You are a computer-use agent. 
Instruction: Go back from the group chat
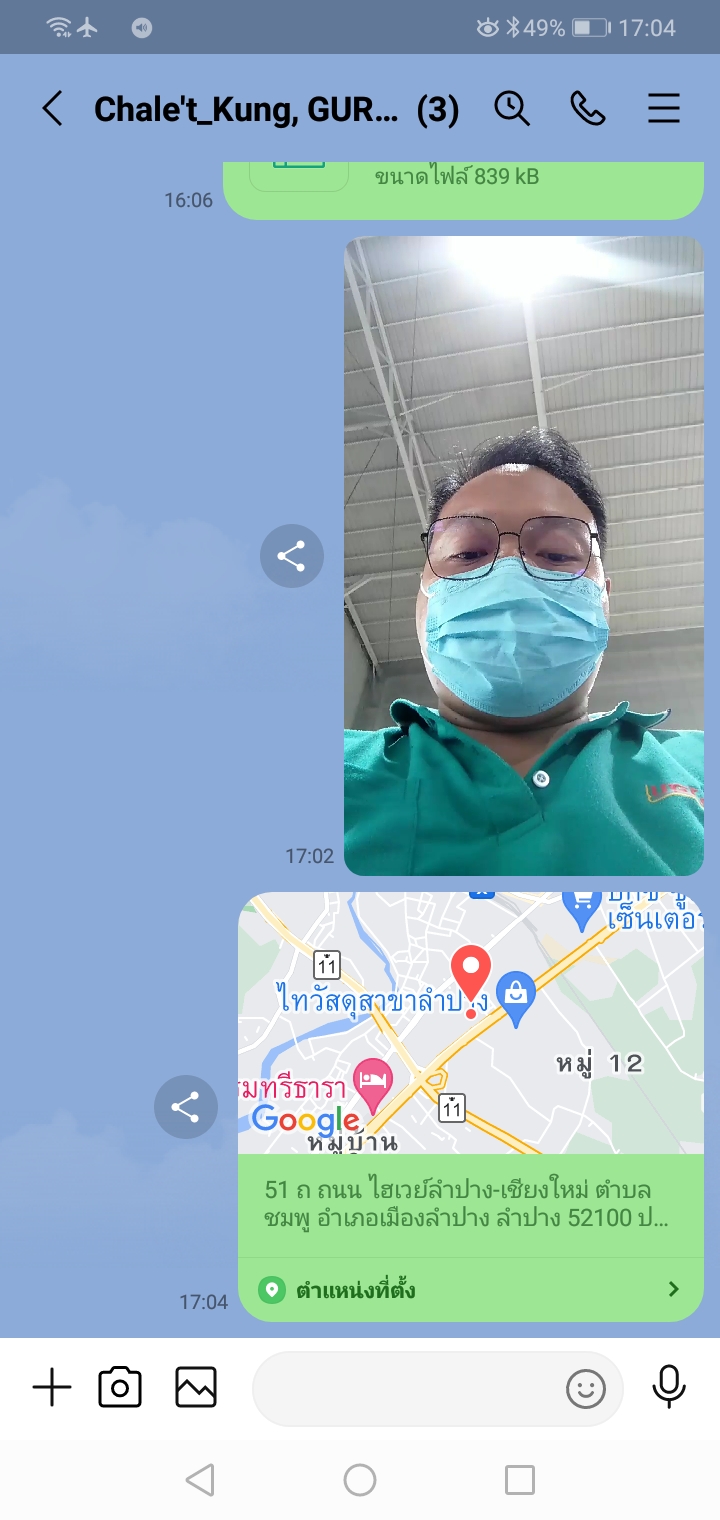(52, 109)
